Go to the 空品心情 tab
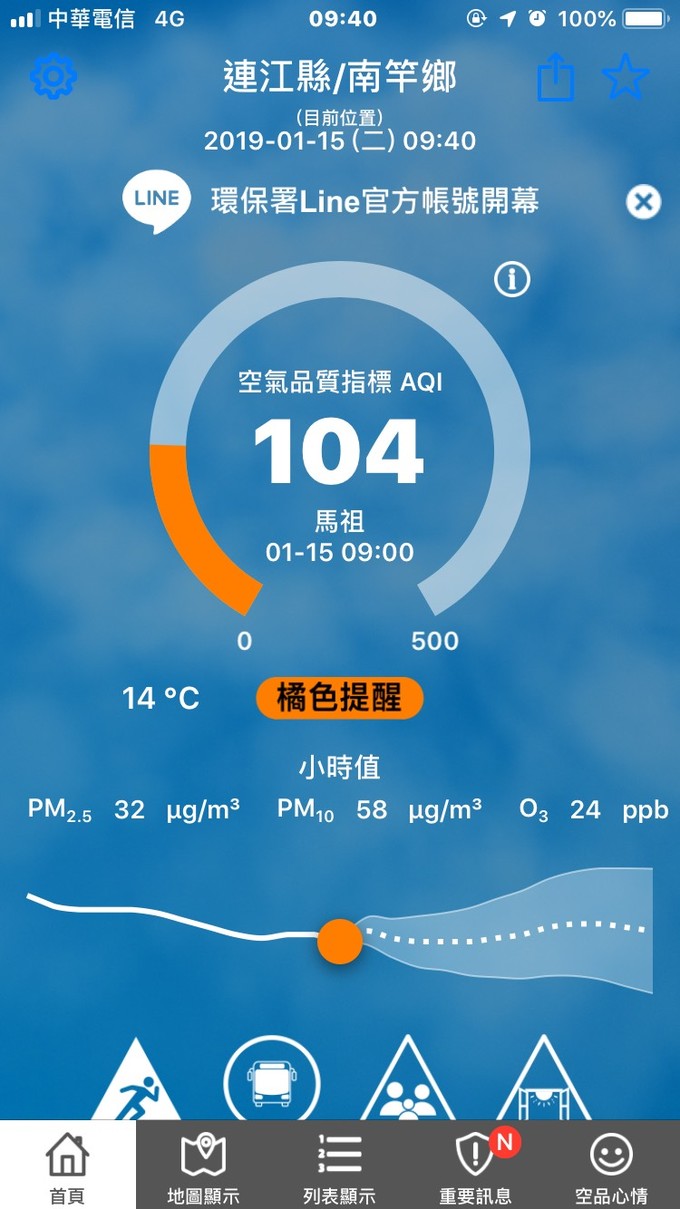This screenshot has width=680, height=1209. click(x=611, y=1165)
